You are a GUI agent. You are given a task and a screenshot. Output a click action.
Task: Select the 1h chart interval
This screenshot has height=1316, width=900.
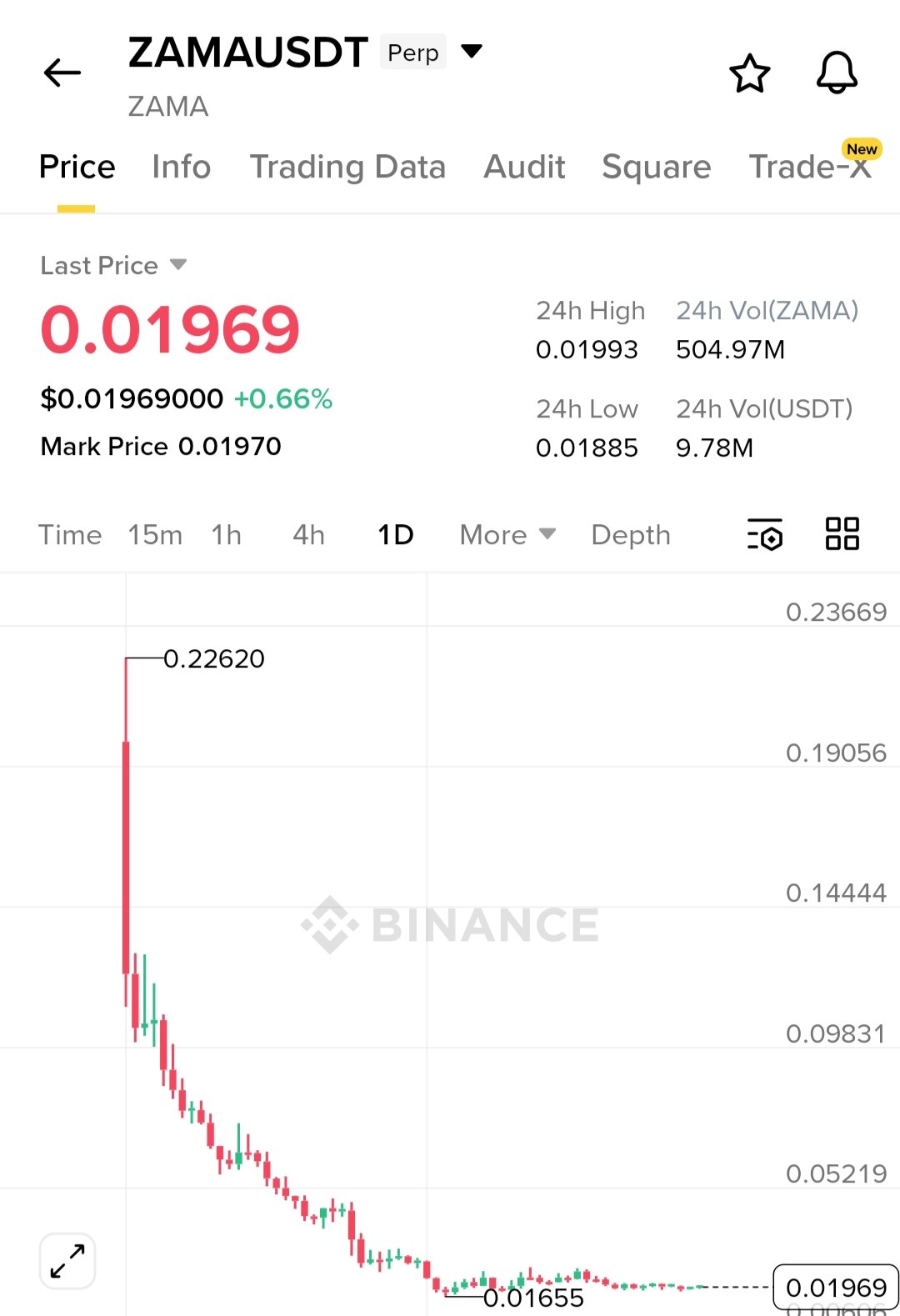pos(226,535)
